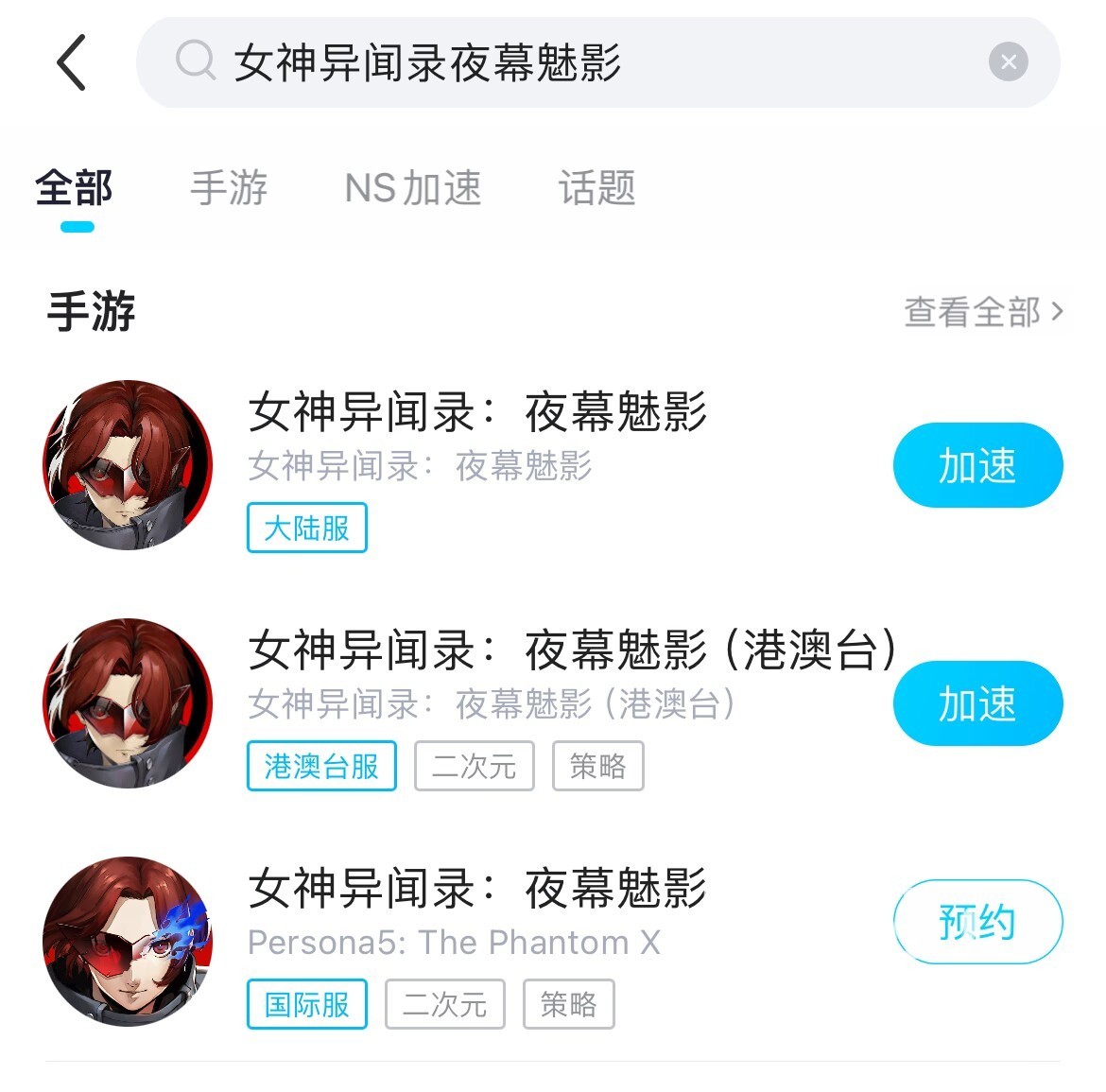
Task: Tap 查看全部 to see all mobile games
Action: click(983, 312)
